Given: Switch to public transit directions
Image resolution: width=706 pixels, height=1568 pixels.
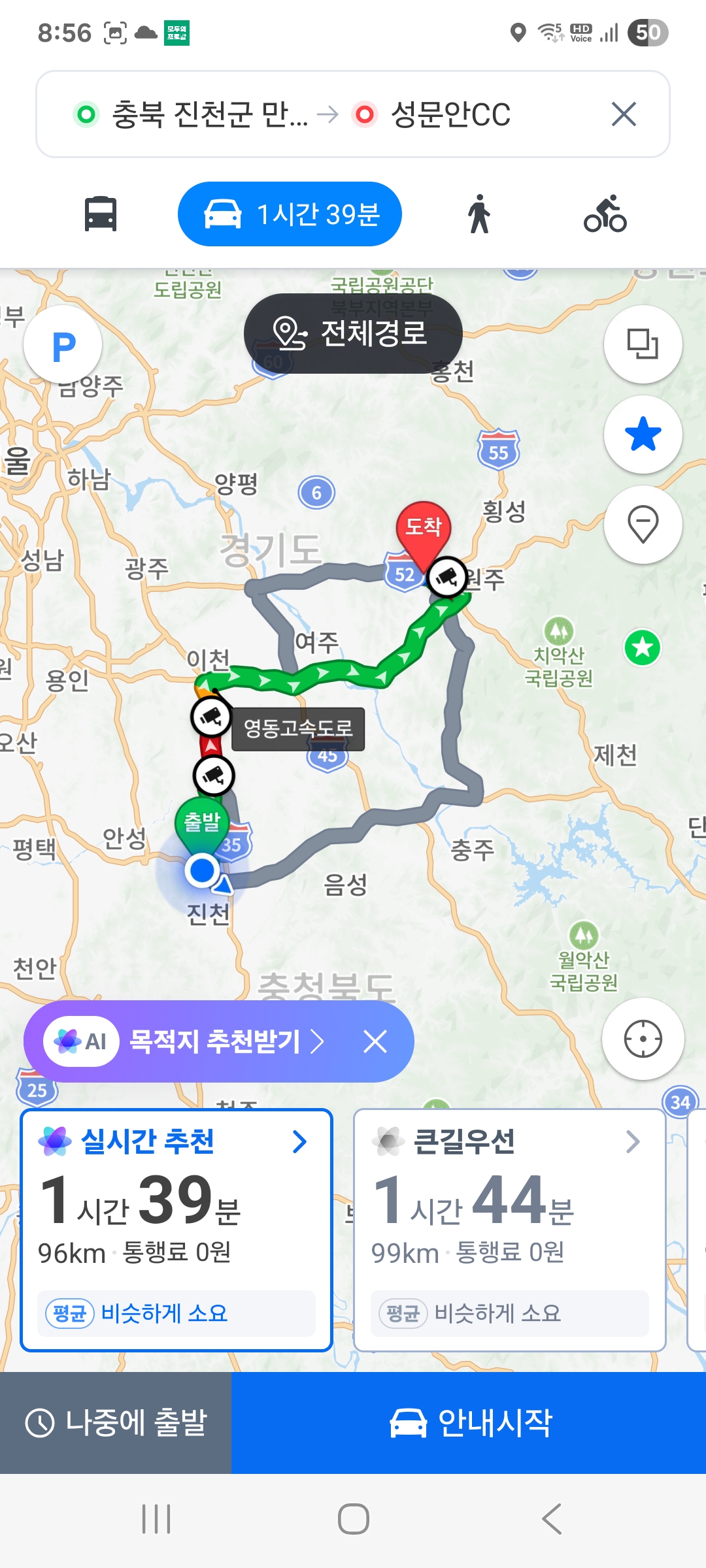Looking at the screenshot, I should pyautogui.click(x=101, y=214).
